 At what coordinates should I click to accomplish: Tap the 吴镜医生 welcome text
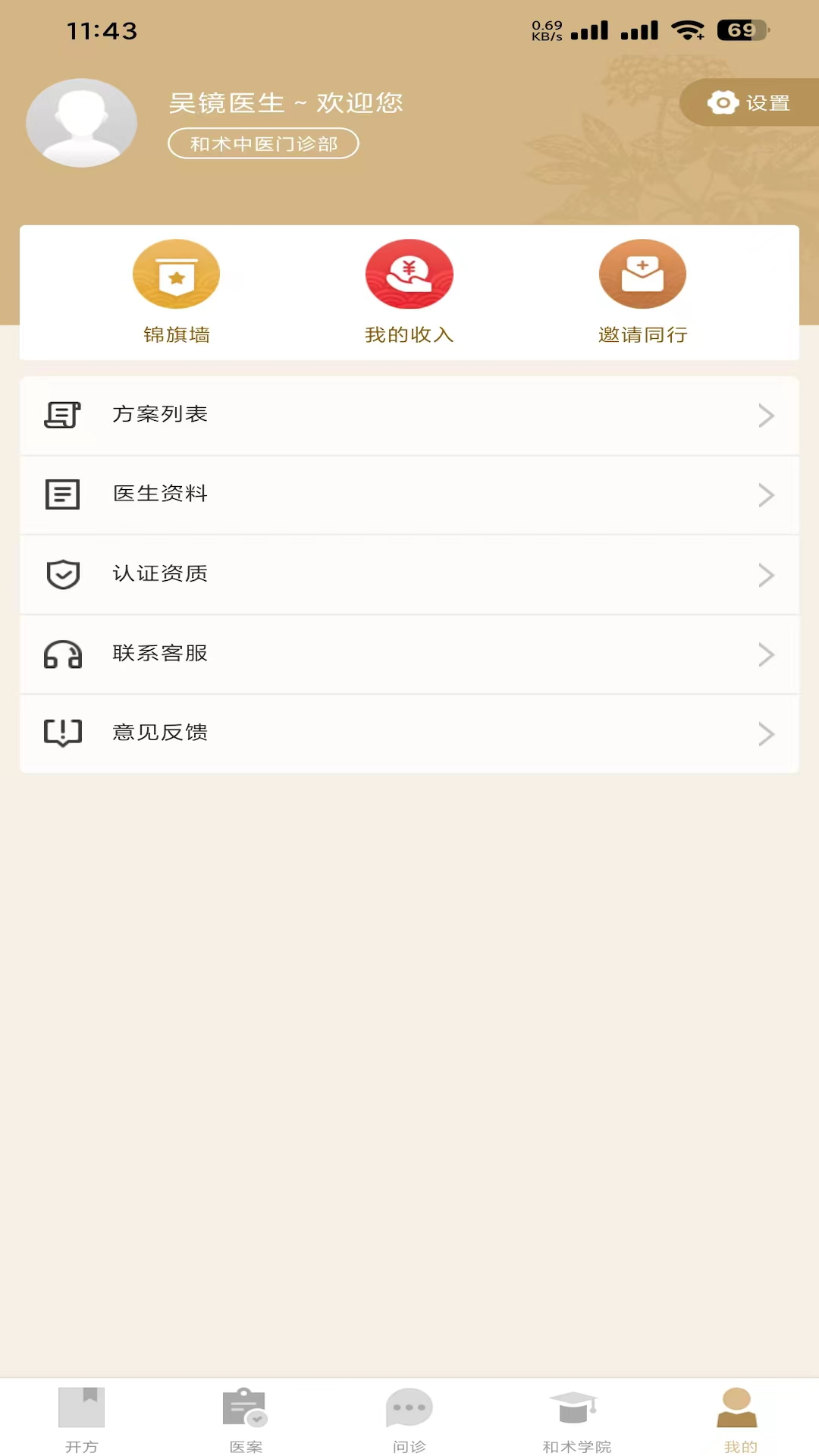287,103
